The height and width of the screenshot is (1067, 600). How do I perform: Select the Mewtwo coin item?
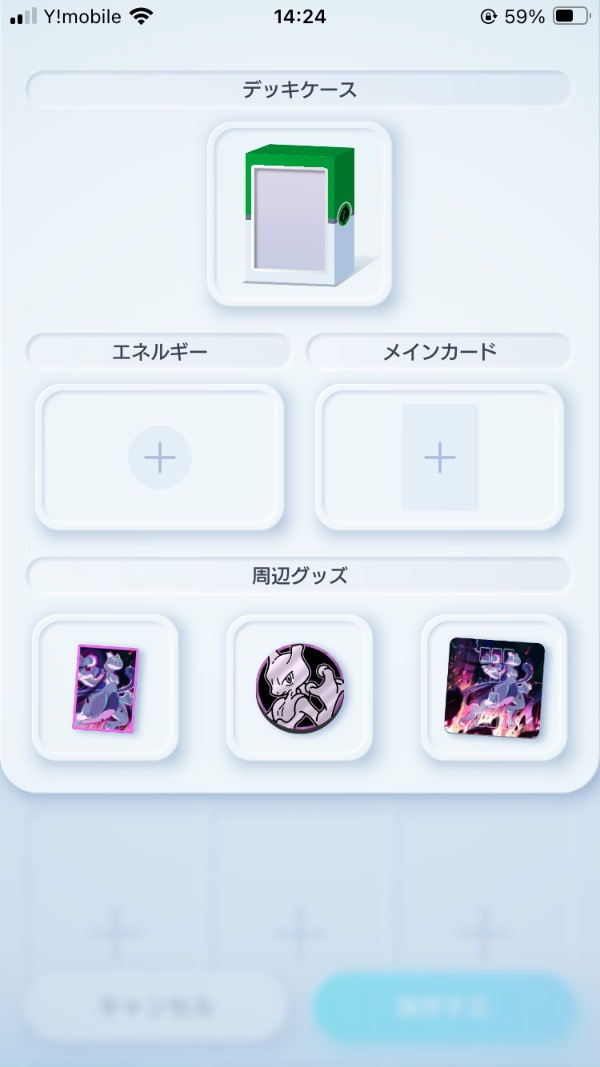pos(299,687)
